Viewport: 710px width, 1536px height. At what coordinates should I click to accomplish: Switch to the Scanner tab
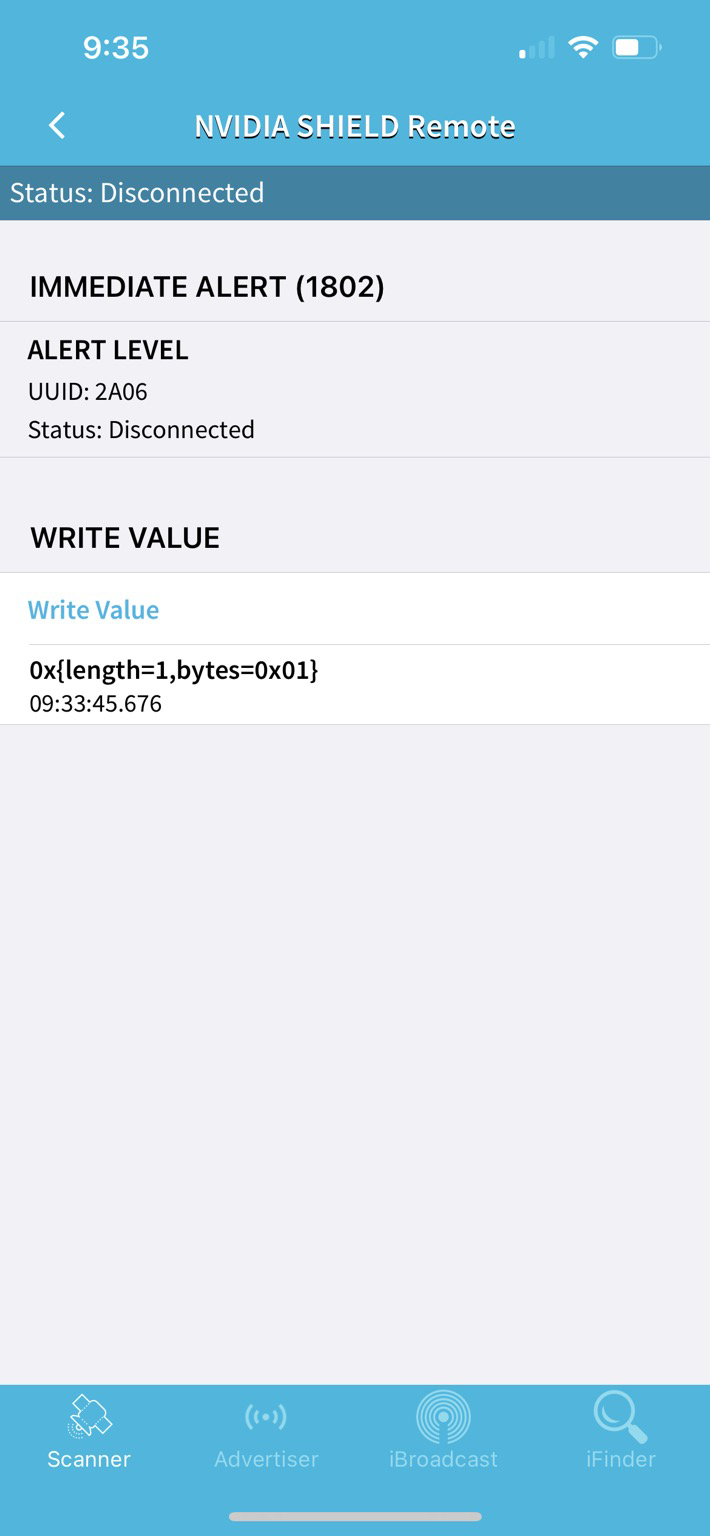coord(89,1434)
